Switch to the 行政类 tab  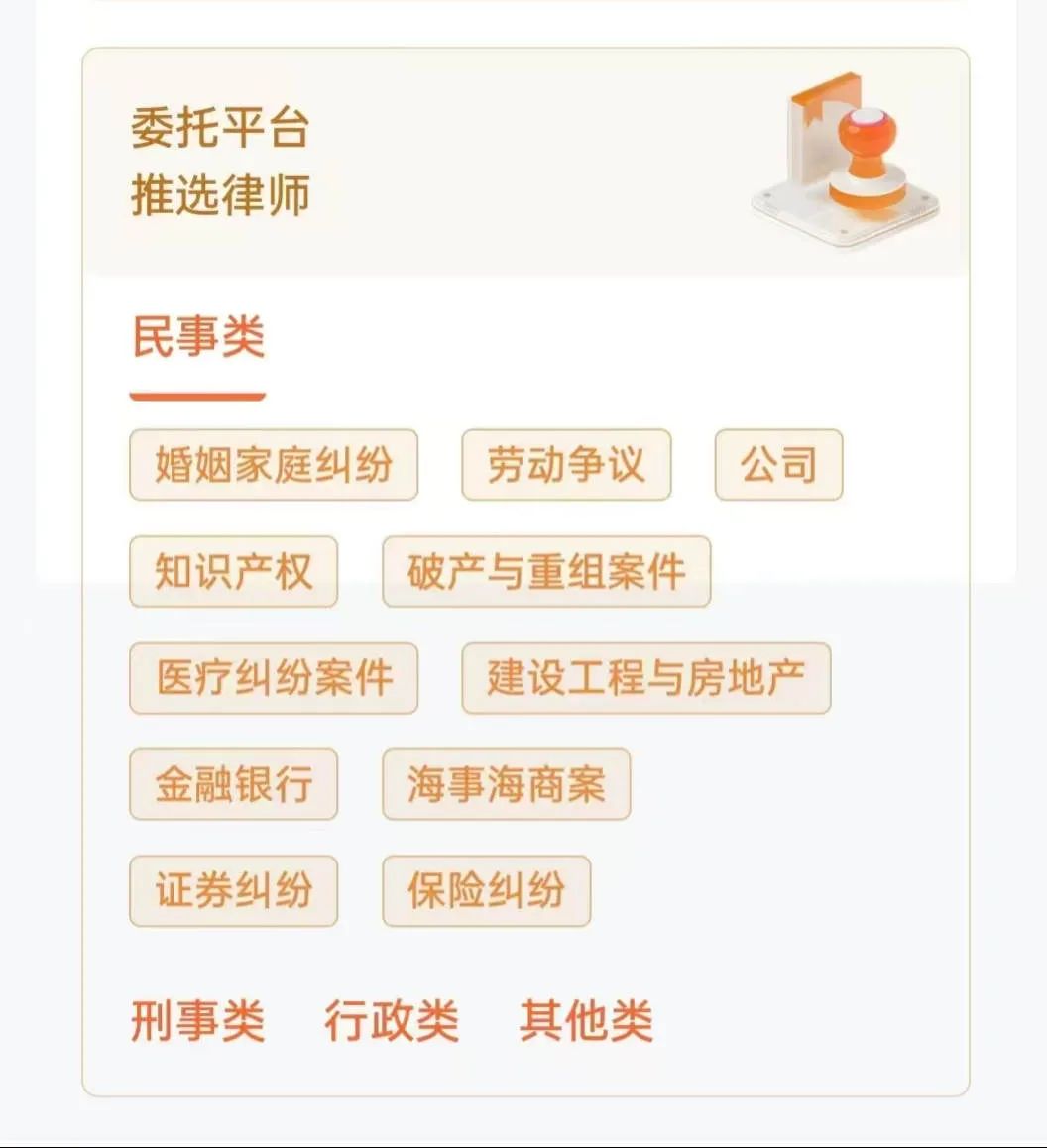(393, 1020)
